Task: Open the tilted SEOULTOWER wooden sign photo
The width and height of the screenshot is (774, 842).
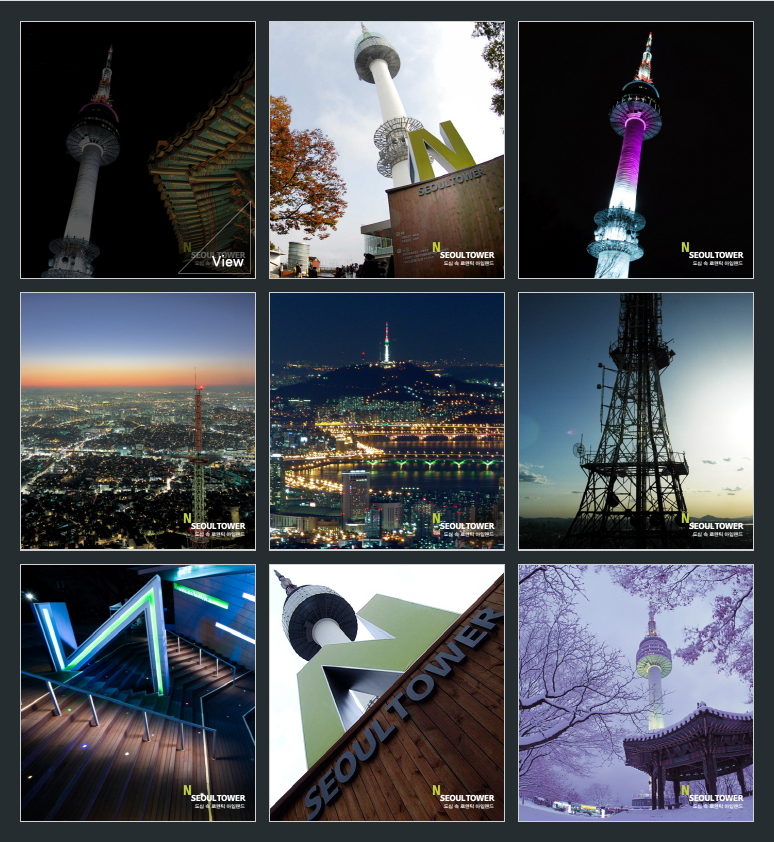Action: pyautogui.click(x=386, y=692)
